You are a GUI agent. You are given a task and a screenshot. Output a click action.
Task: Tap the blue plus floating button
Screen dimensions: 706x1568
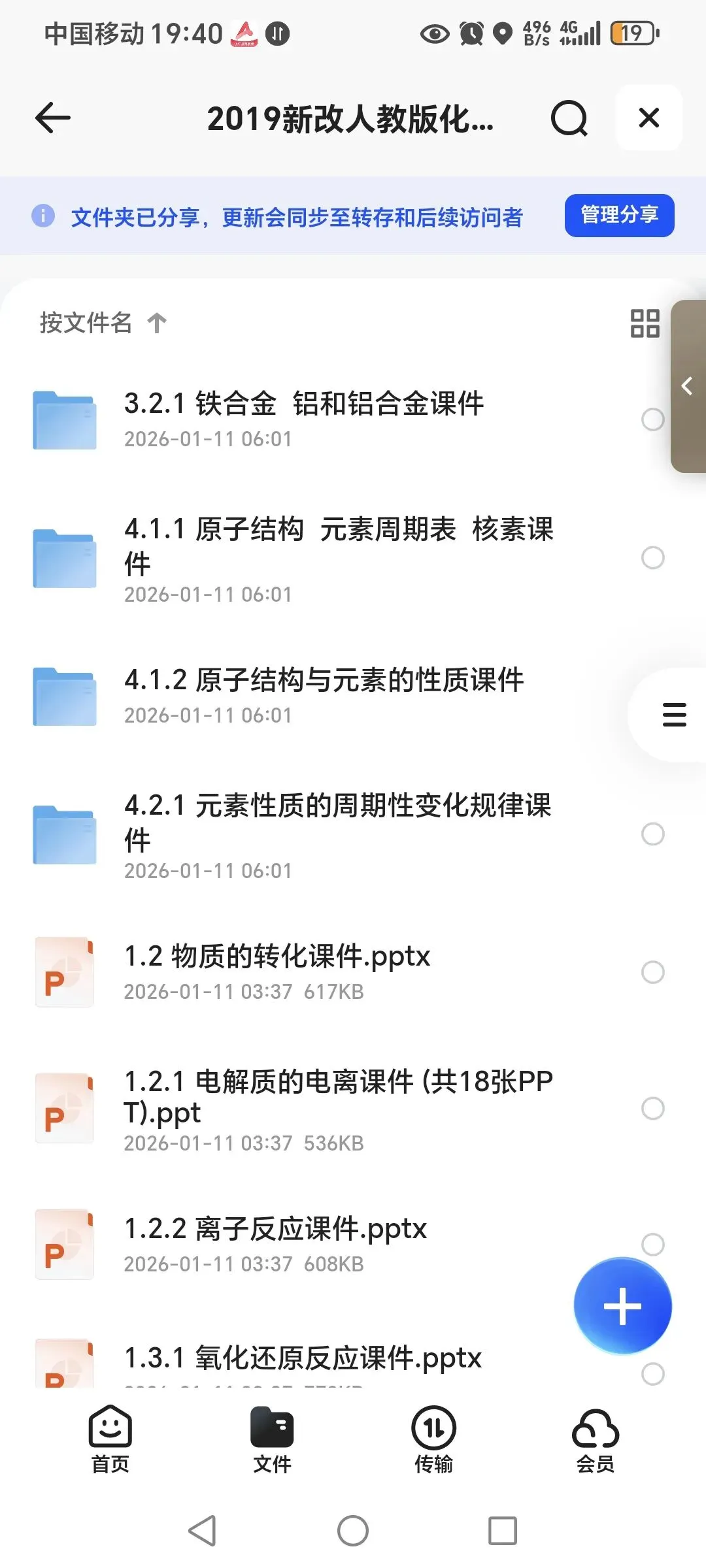(622, 1306)
